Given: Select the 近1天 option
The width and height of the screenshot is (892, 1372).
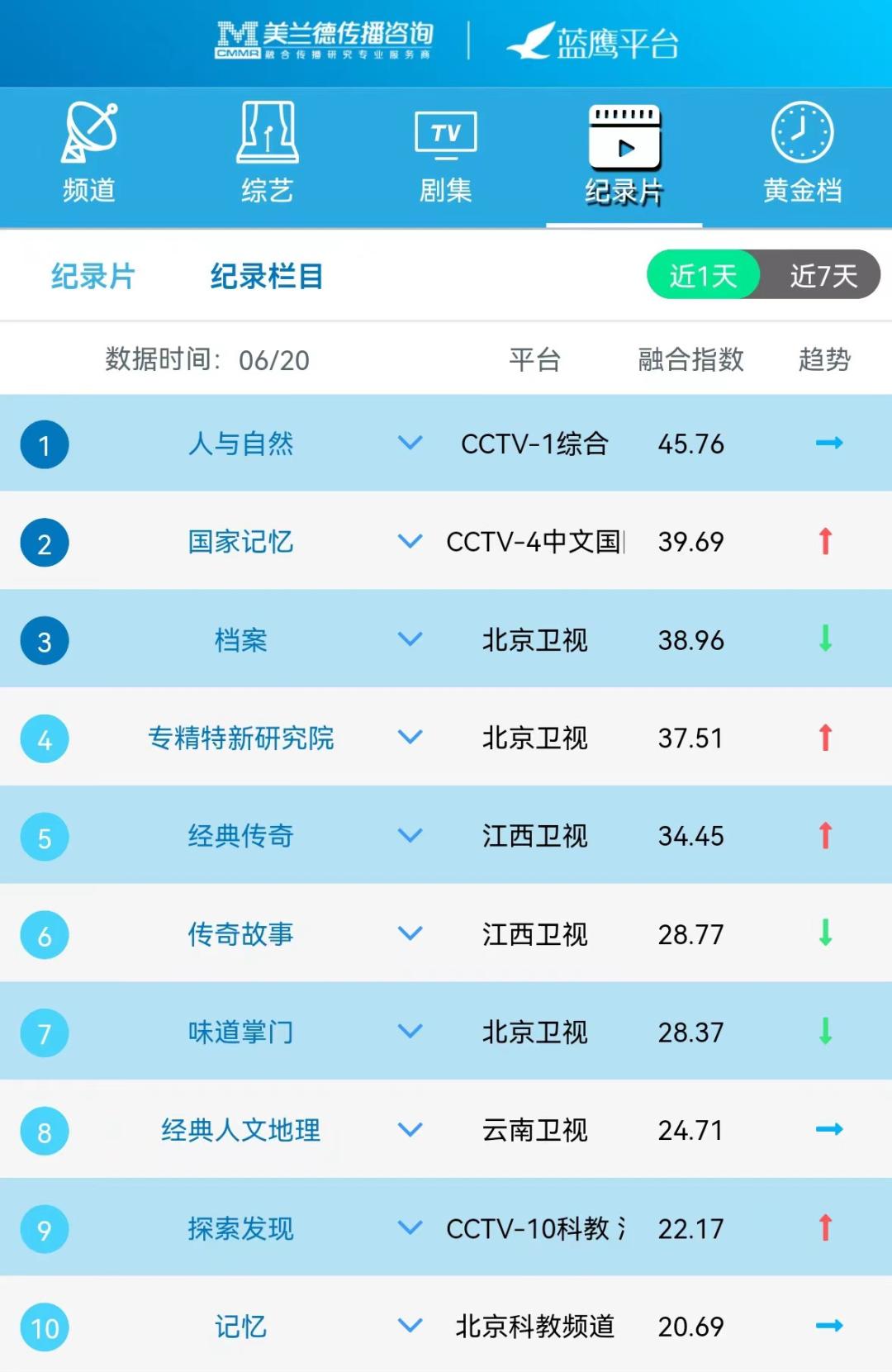Looking at the screenshot, I should pyautogui.click(x=703, y=276).
